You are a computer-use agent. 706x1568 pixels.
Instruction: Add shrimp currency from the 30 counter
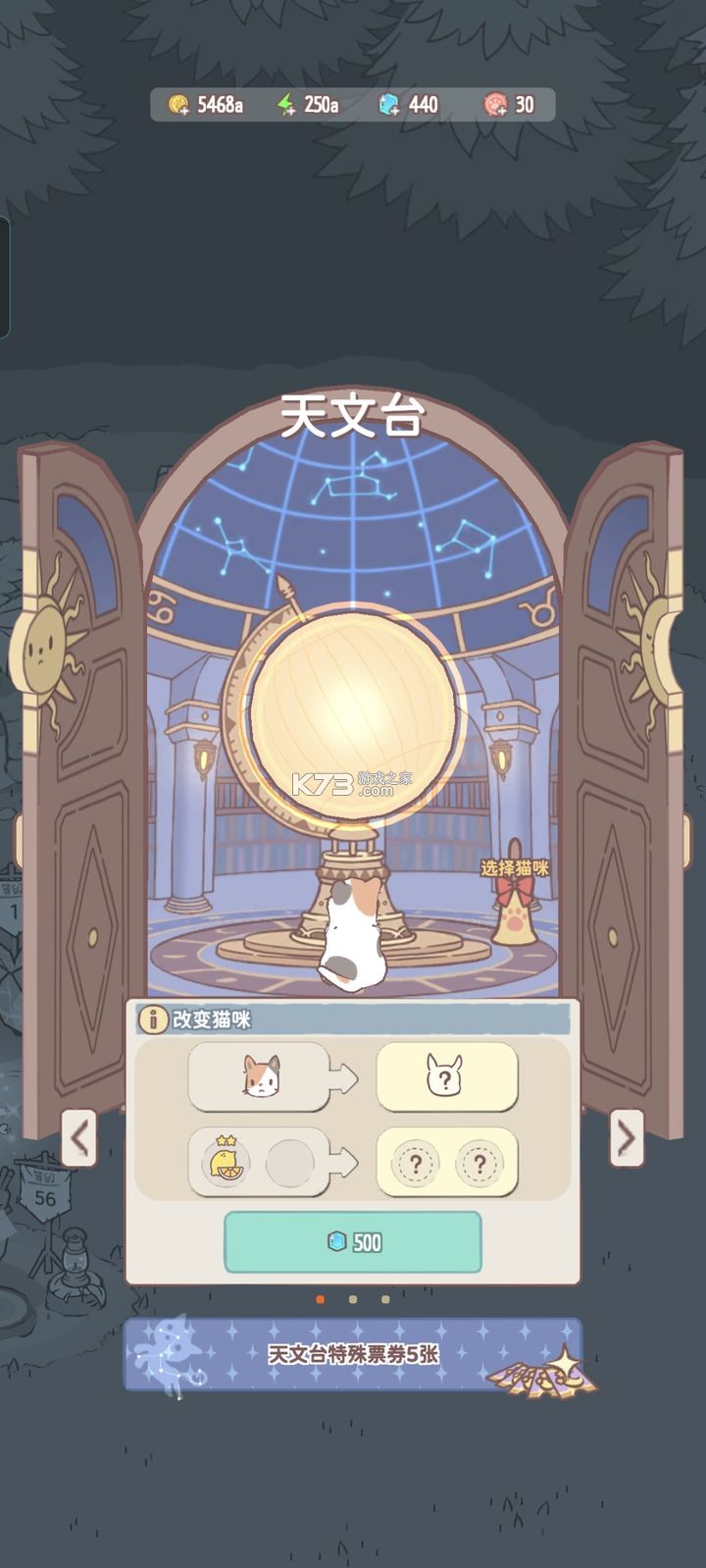click(495, 105)
